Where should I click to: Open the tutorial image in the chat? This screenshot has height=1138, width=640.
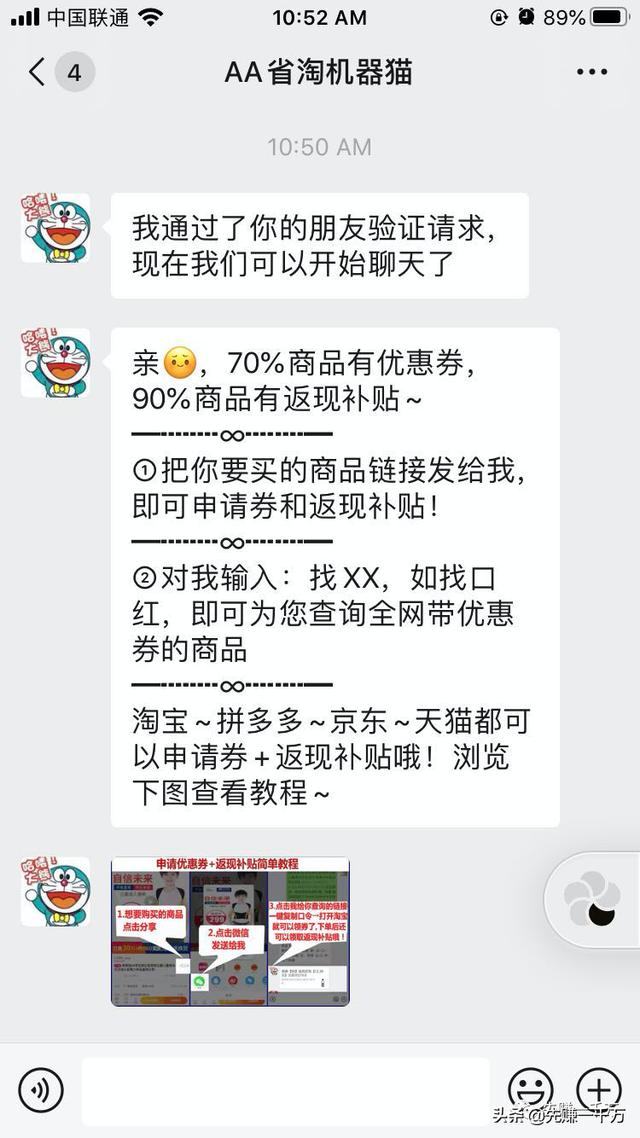(230, 930)
